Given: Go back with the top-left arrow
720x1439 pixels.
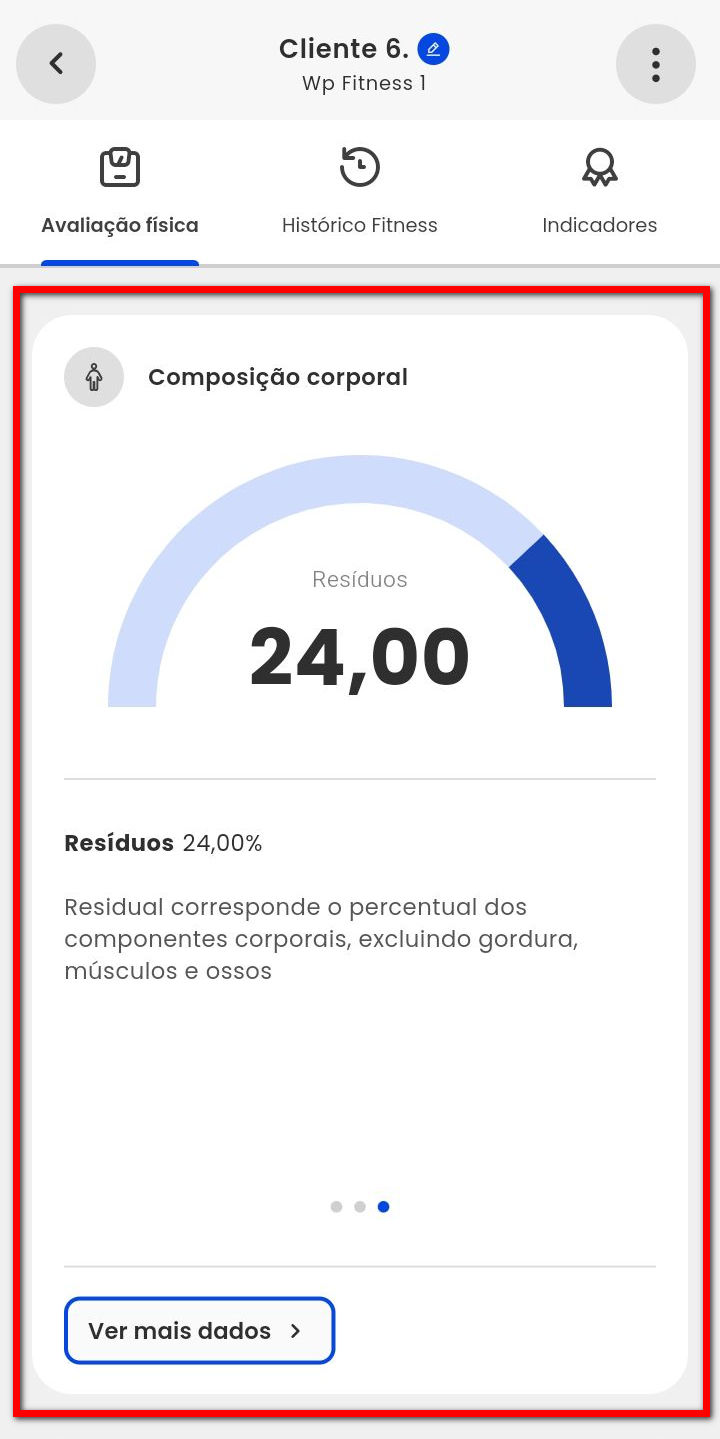Looking at the screenshot, I should click(x=56, y=64).
